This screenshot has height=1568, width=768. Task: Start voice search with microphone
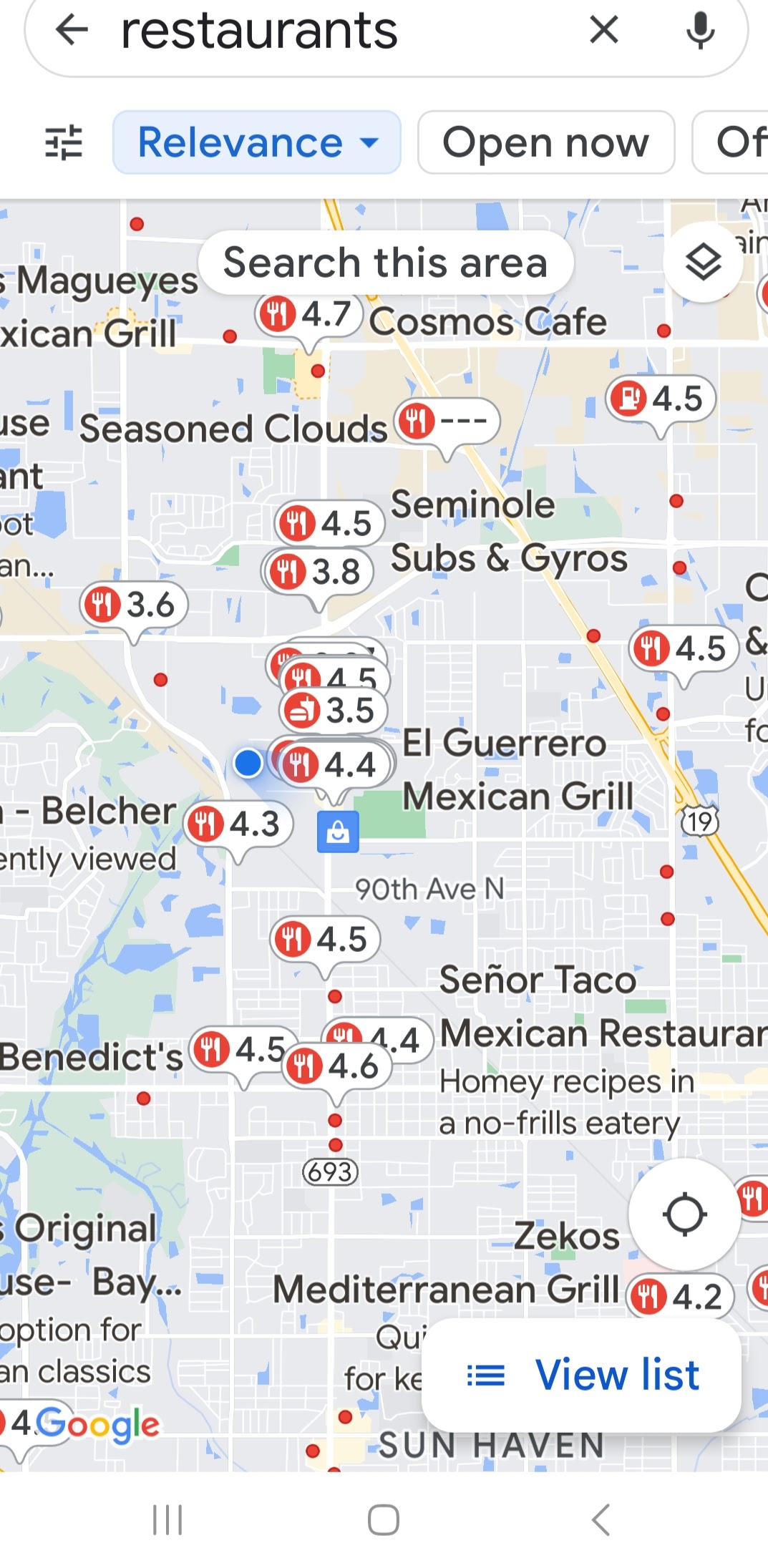[699, 30]
